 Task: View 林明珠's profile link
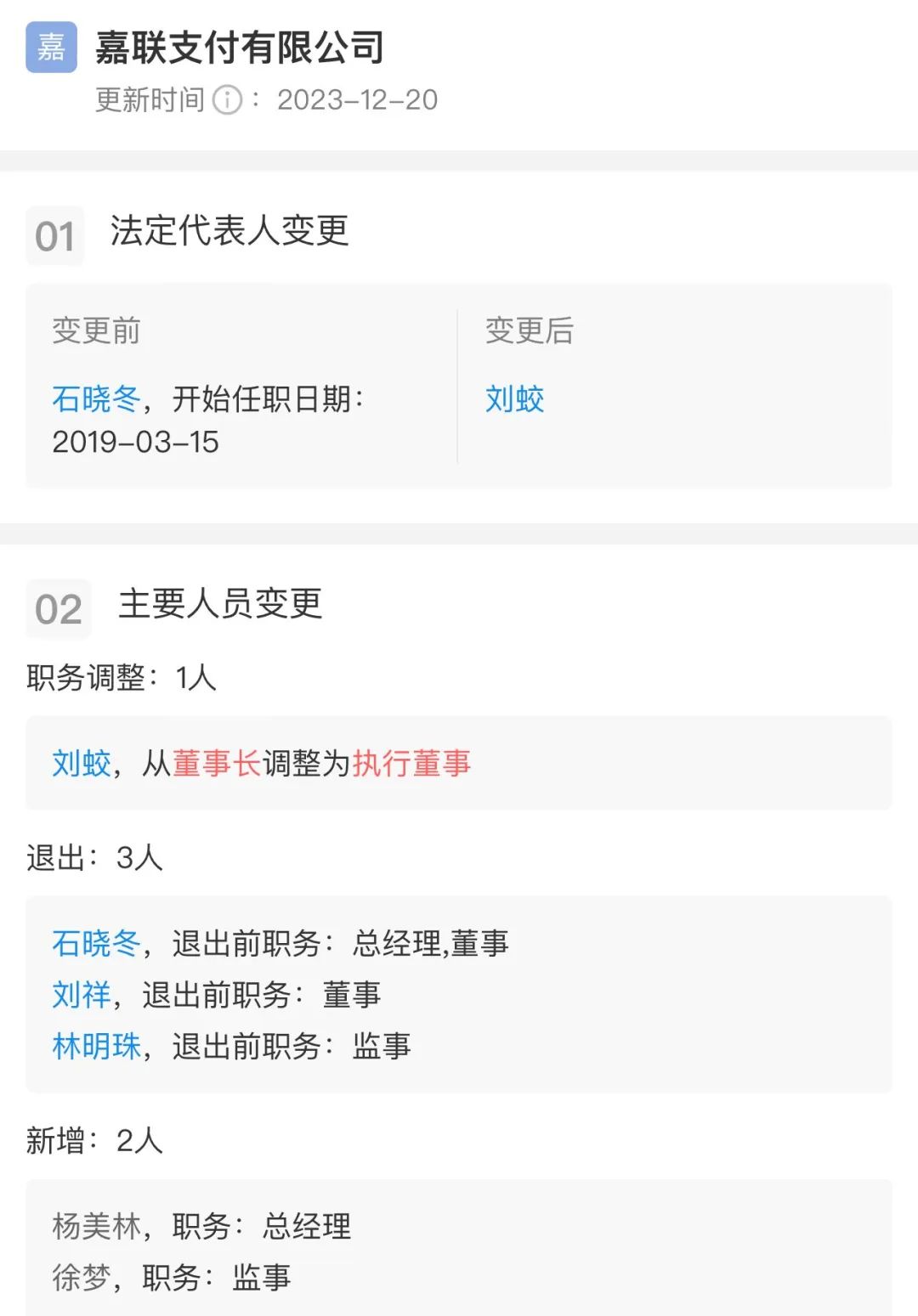[95, 1046]
